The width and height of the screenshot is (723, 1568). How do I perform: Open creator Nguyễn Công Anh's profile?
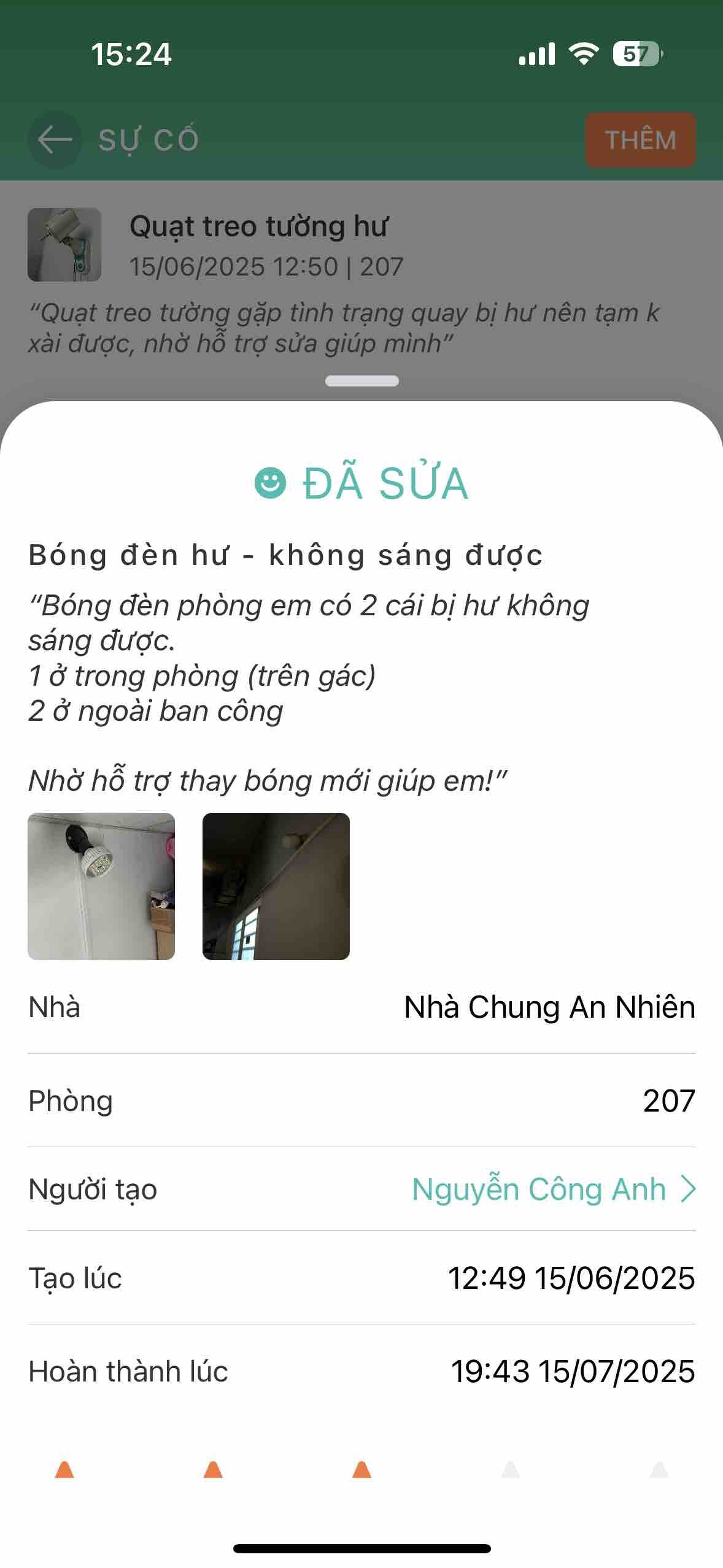coord(552,1189)
